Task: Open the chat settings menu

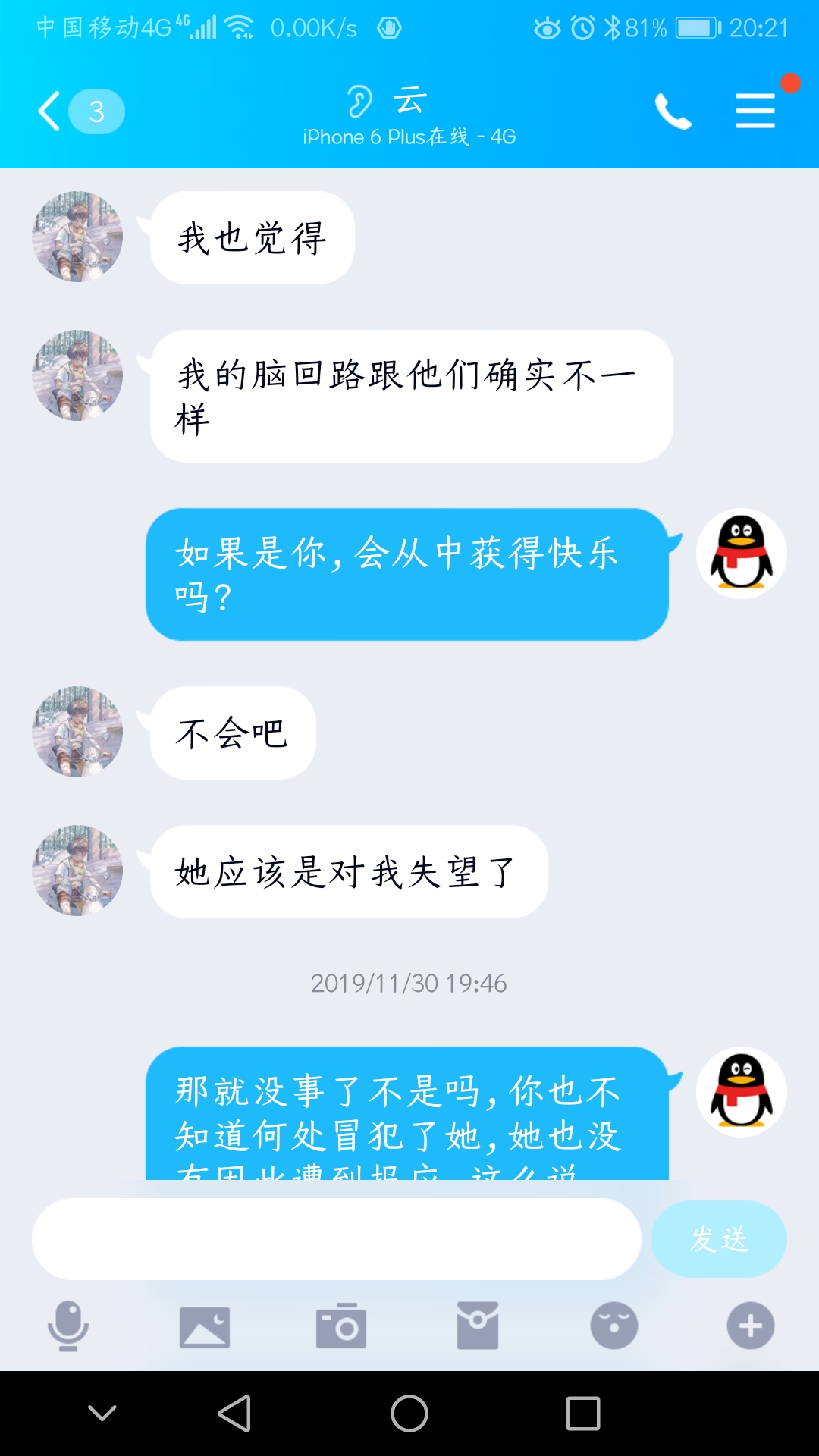Action: pyautogui.click(x=755, y=111)
